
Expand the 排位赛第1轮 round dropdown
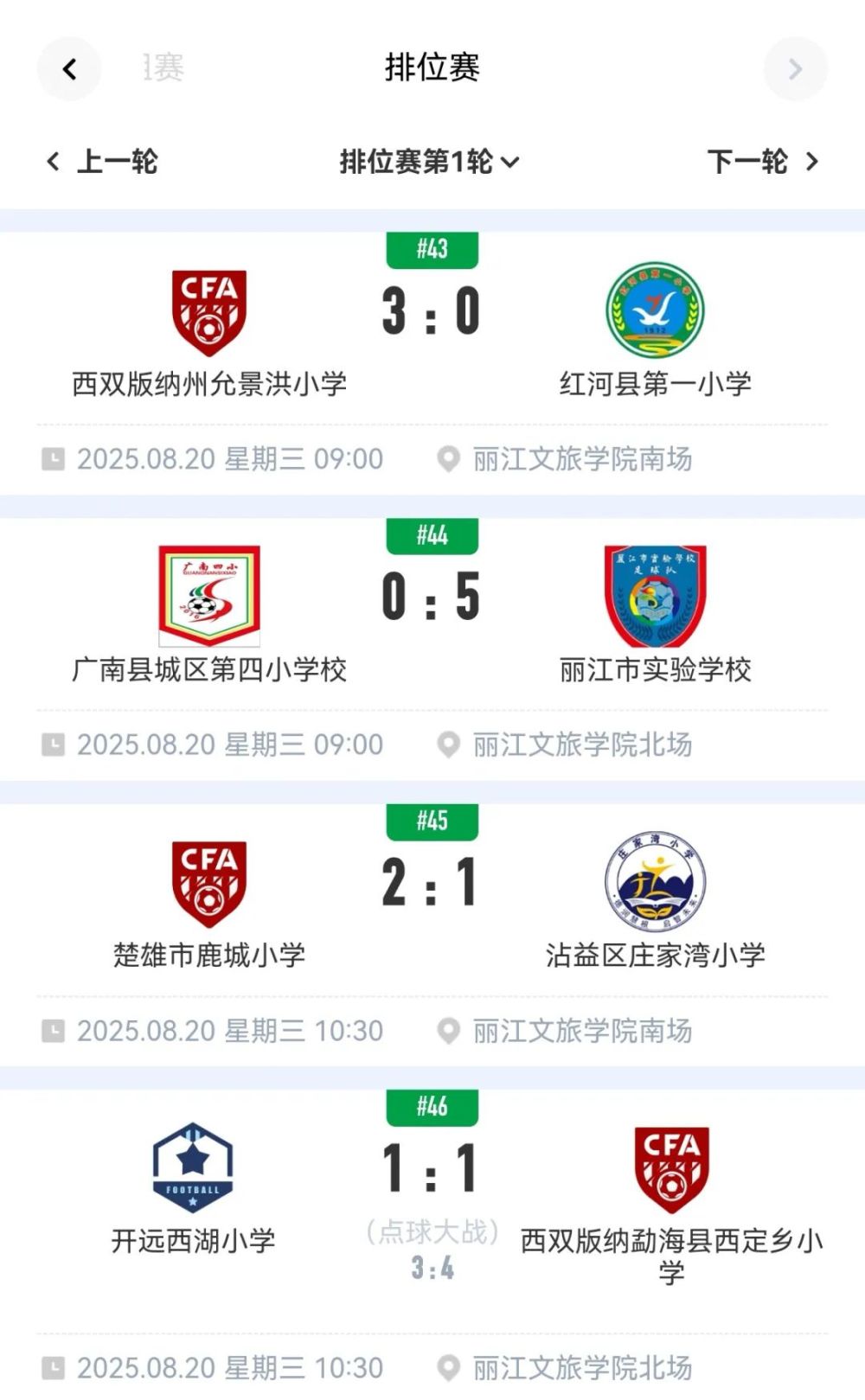(x=430, y=162)
